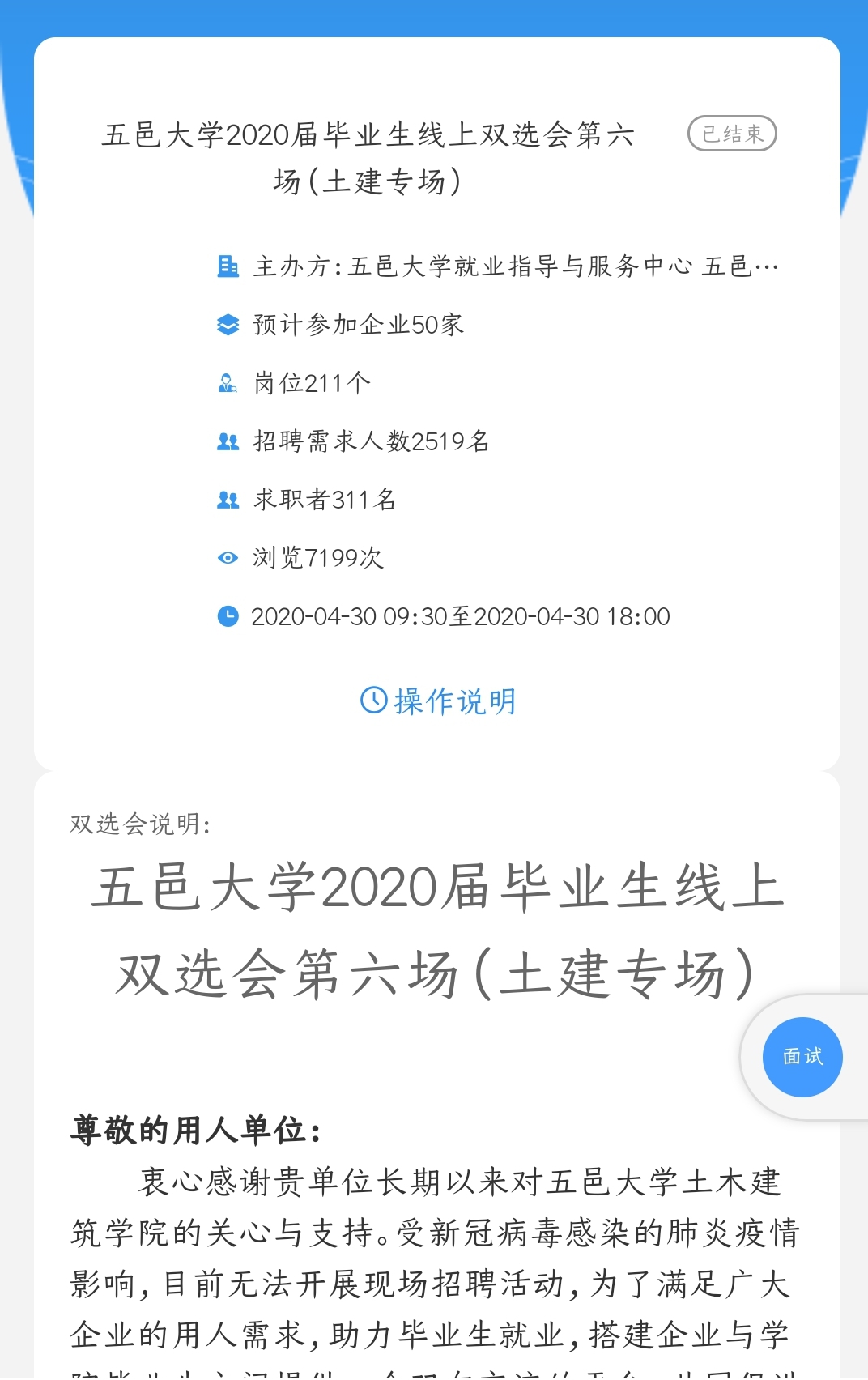Click the clock icon inside 操作说明
868x1380 pixels.
click(372, 699)
